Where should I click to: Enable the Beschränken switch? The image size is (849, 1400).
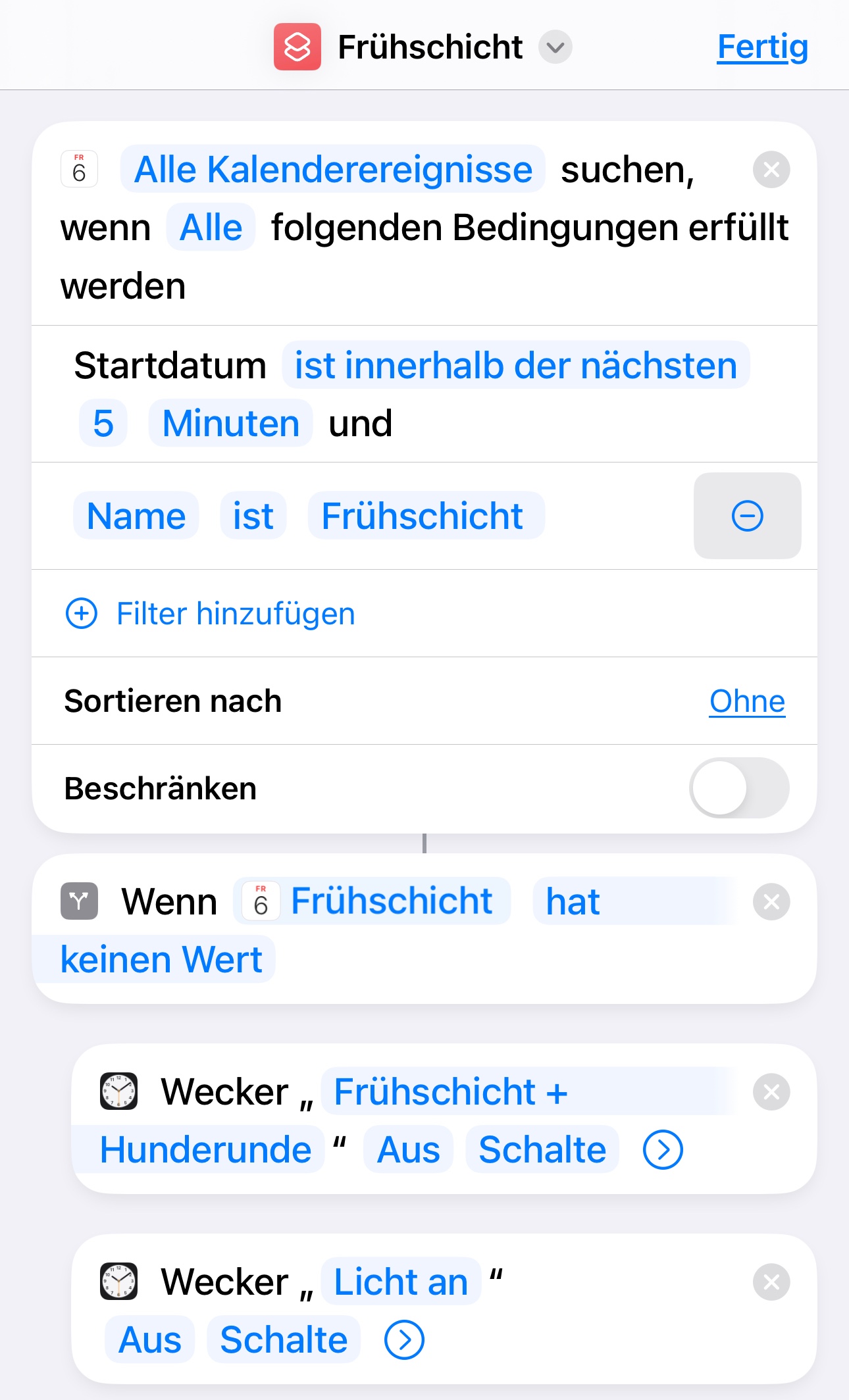click(x=738, y=788)
